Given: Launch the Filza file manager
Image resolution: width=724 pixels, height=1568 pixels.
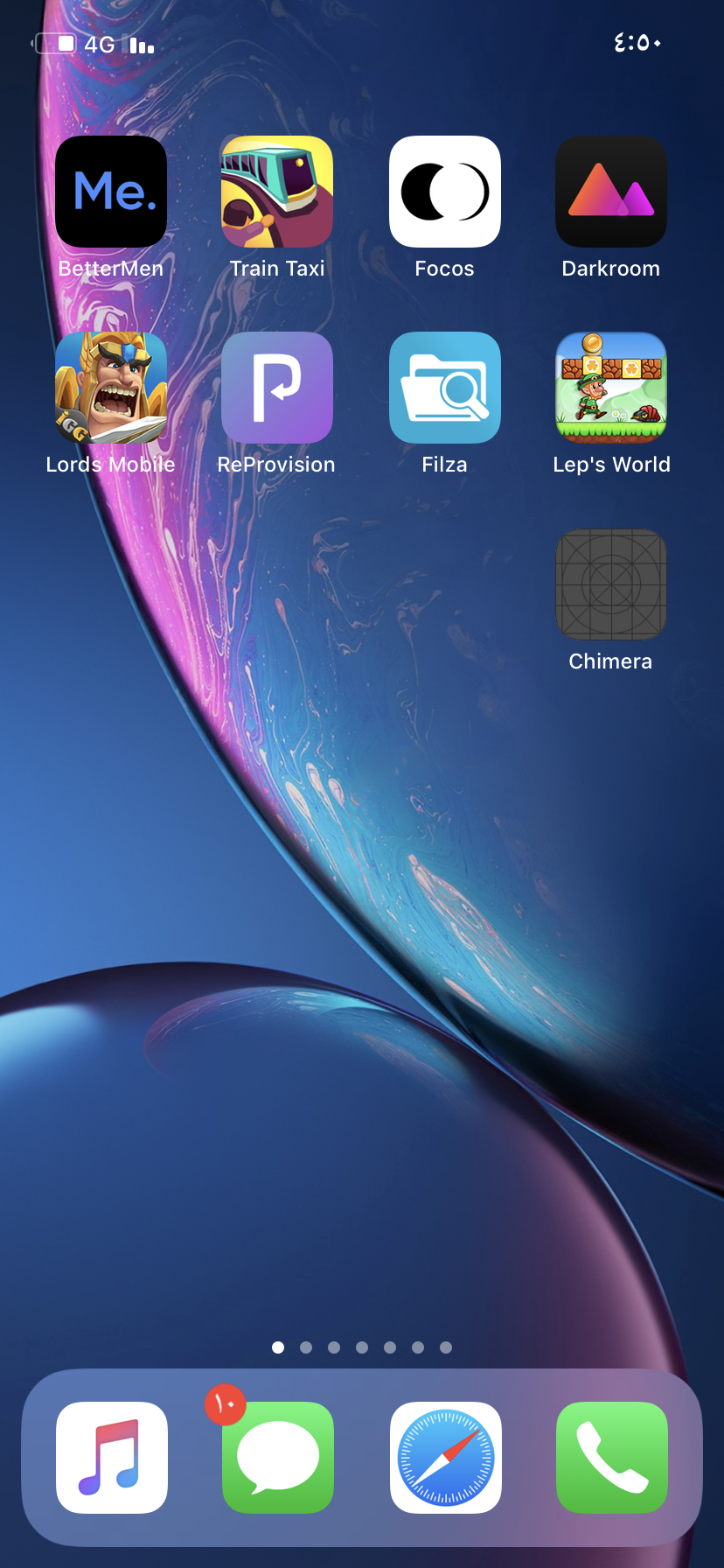Looking at the screenshot, I should pyautogui.click(x=444, y=388).
